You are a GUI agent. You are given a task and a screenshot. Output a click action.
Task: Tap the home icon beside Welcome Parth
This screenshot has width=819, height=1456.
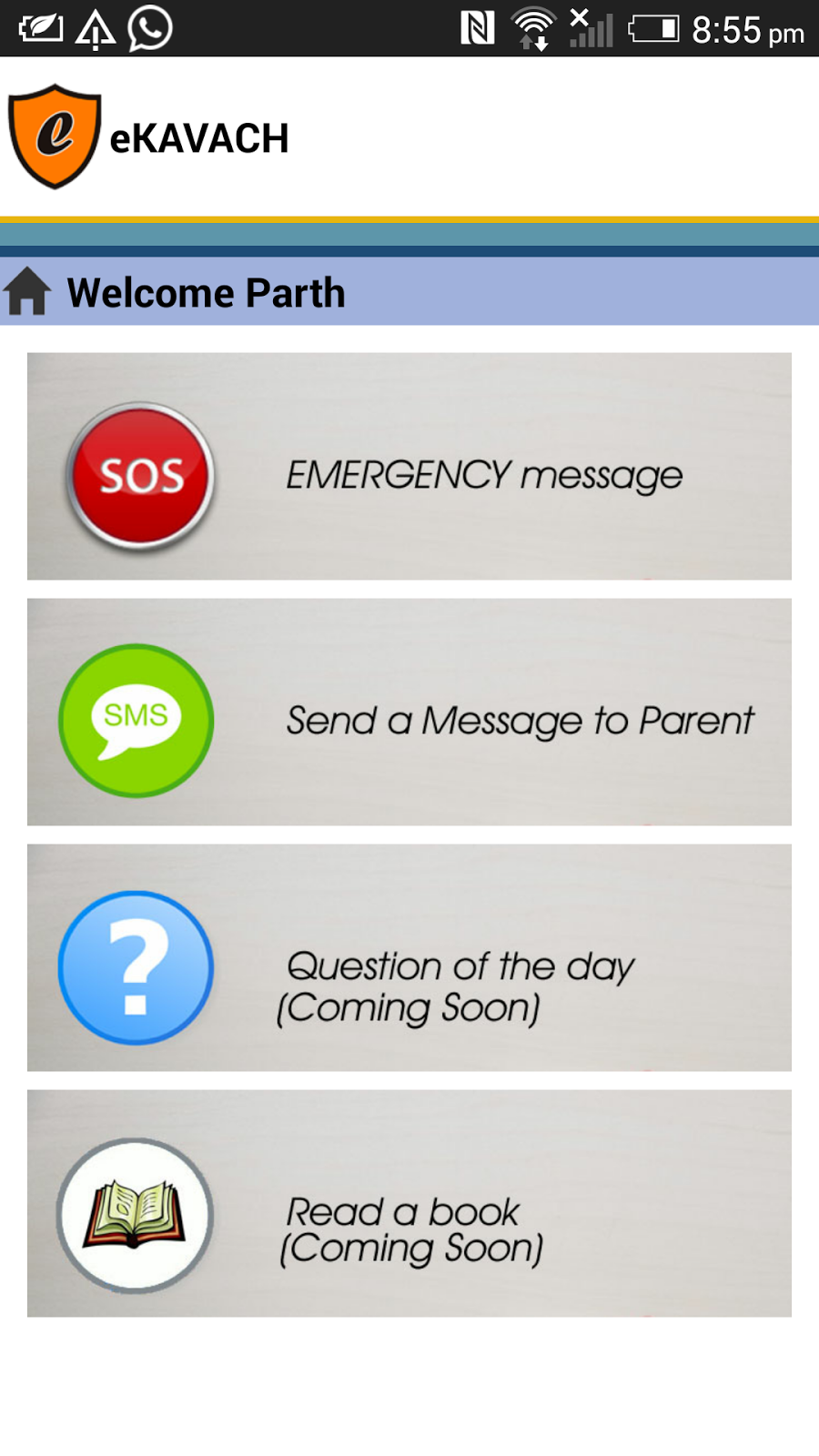pos(27,292)
